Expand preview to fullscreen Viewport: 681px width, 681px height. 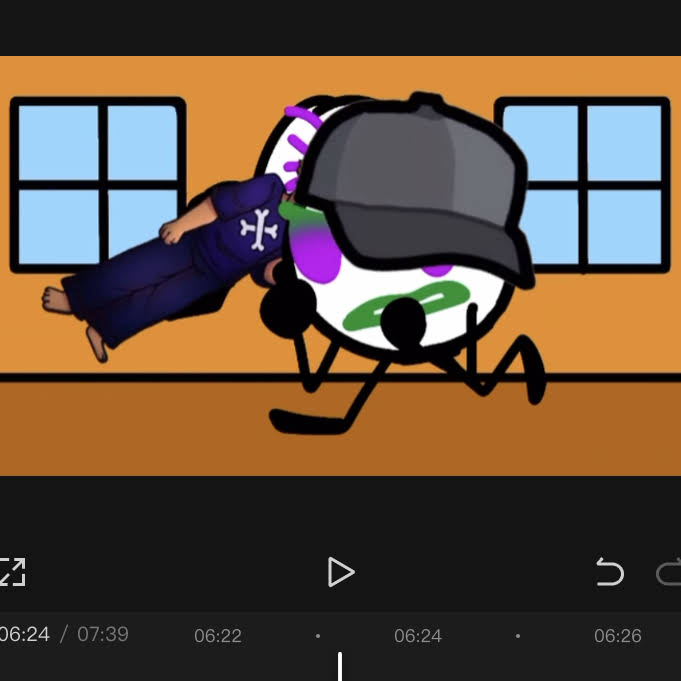[x=12, y=572]
